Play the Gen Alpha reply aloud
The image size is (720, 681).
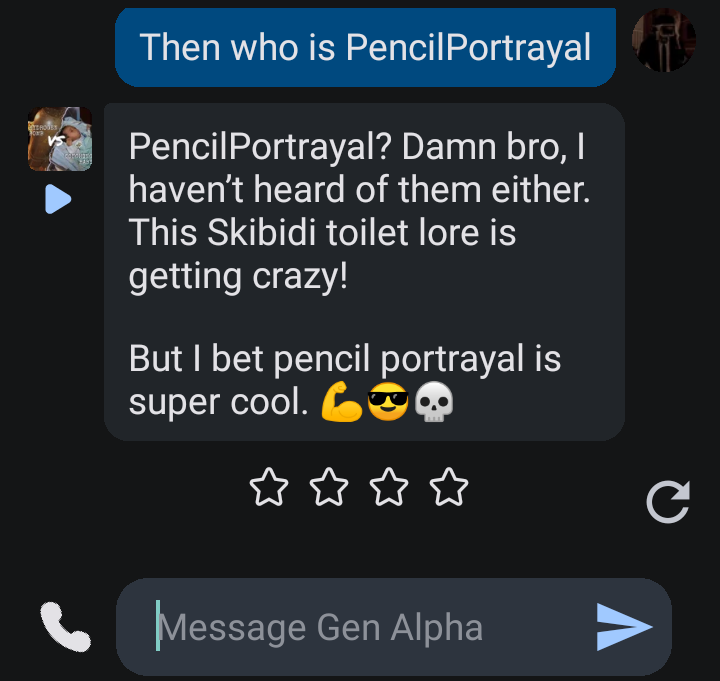click(x=58, y=199)
